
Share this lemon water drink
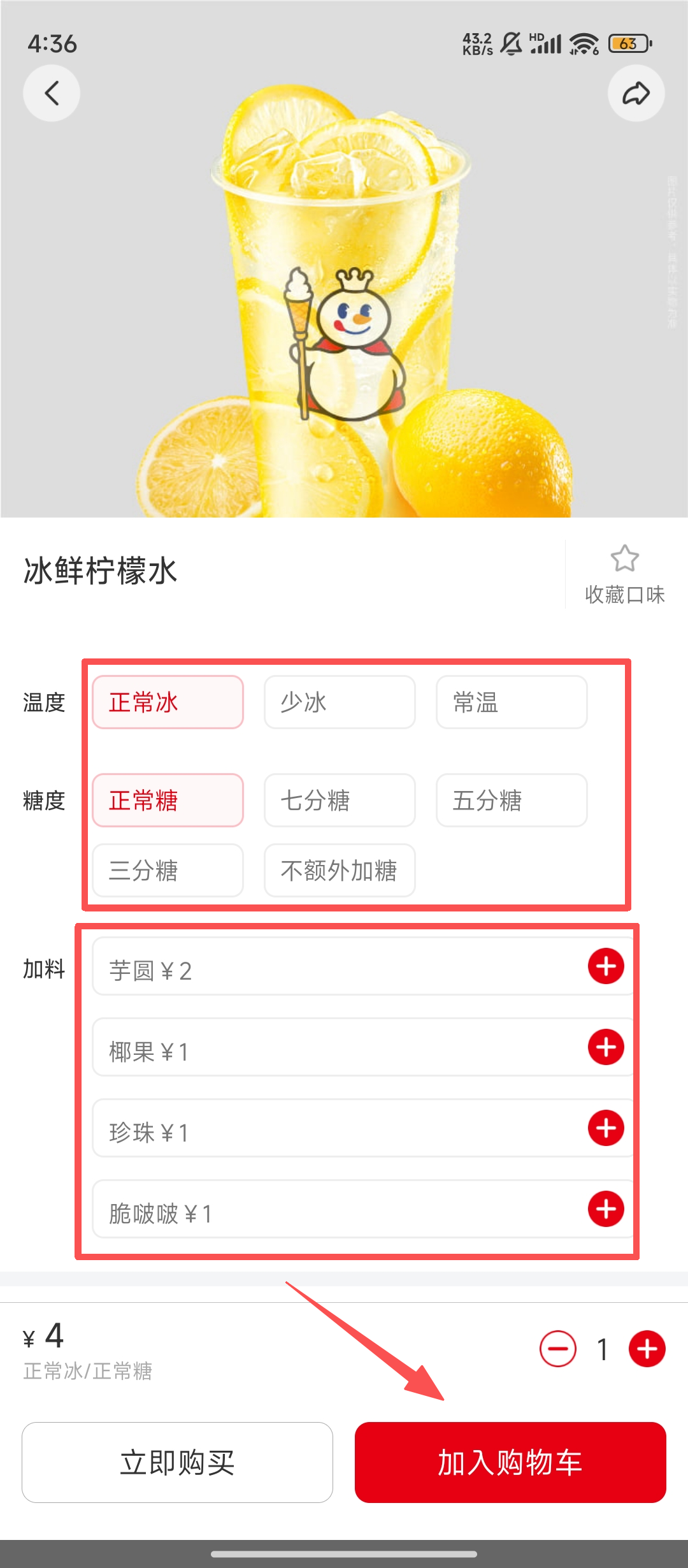(x=636, y=93)
